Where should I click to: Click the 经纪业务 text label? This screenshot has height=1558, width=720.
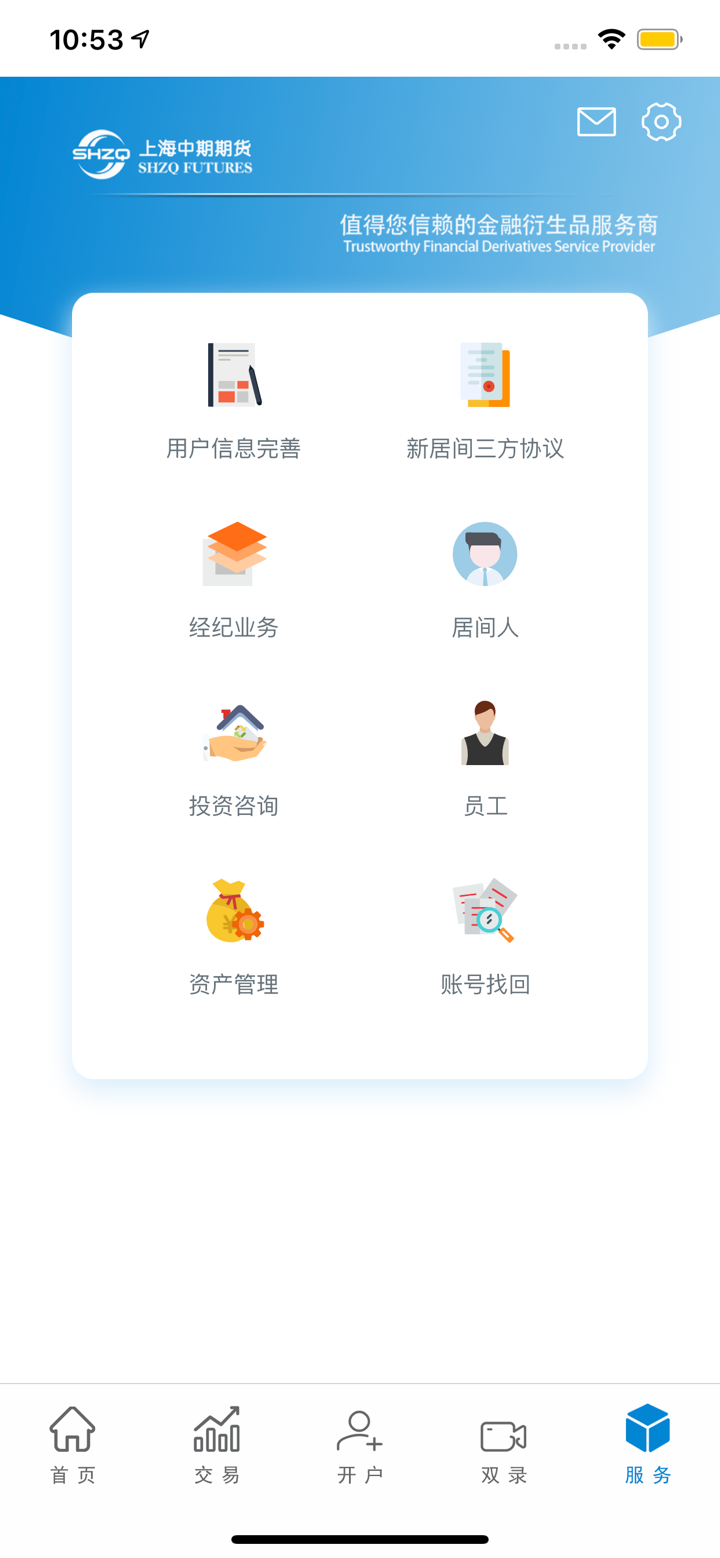(233, 627)
